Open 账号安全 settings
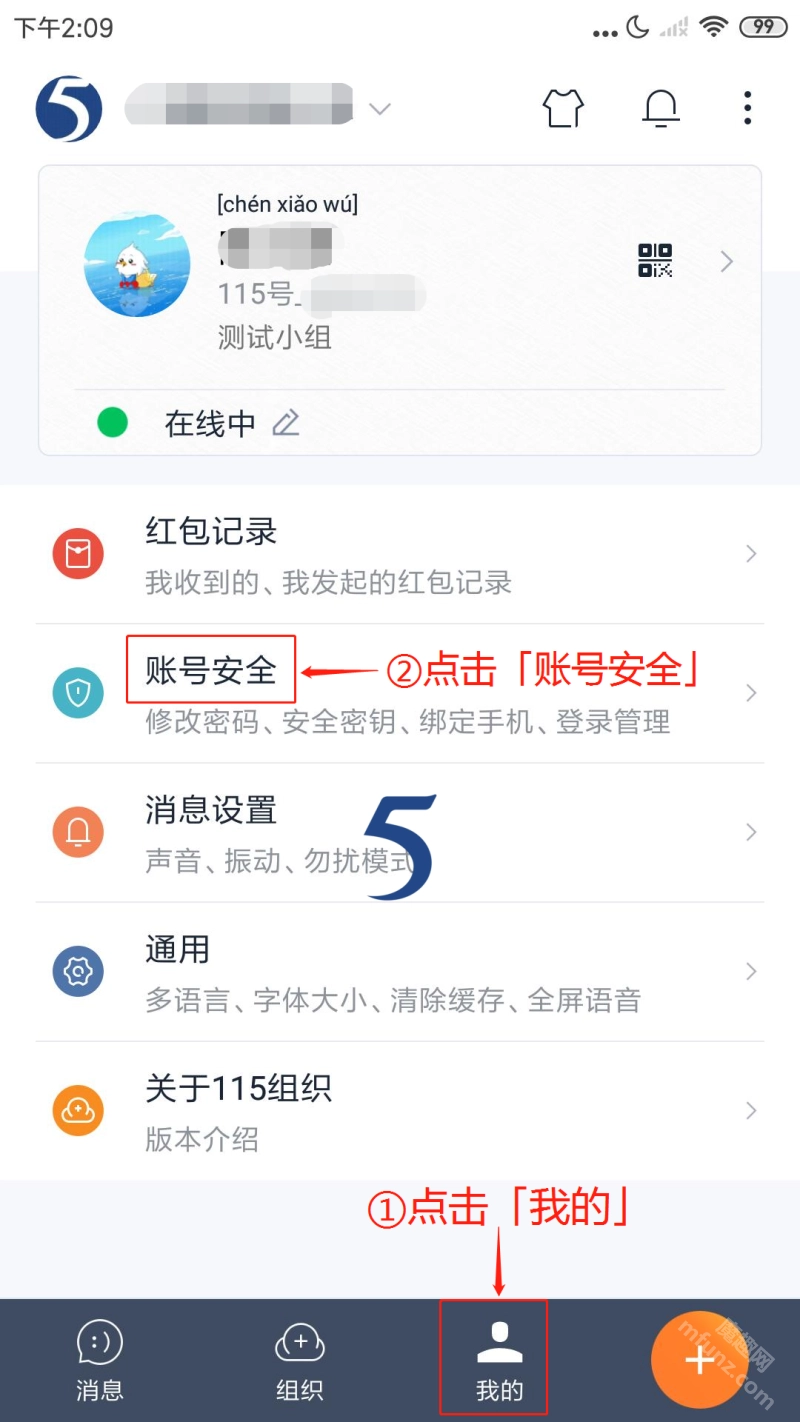 tap(400, 694)
